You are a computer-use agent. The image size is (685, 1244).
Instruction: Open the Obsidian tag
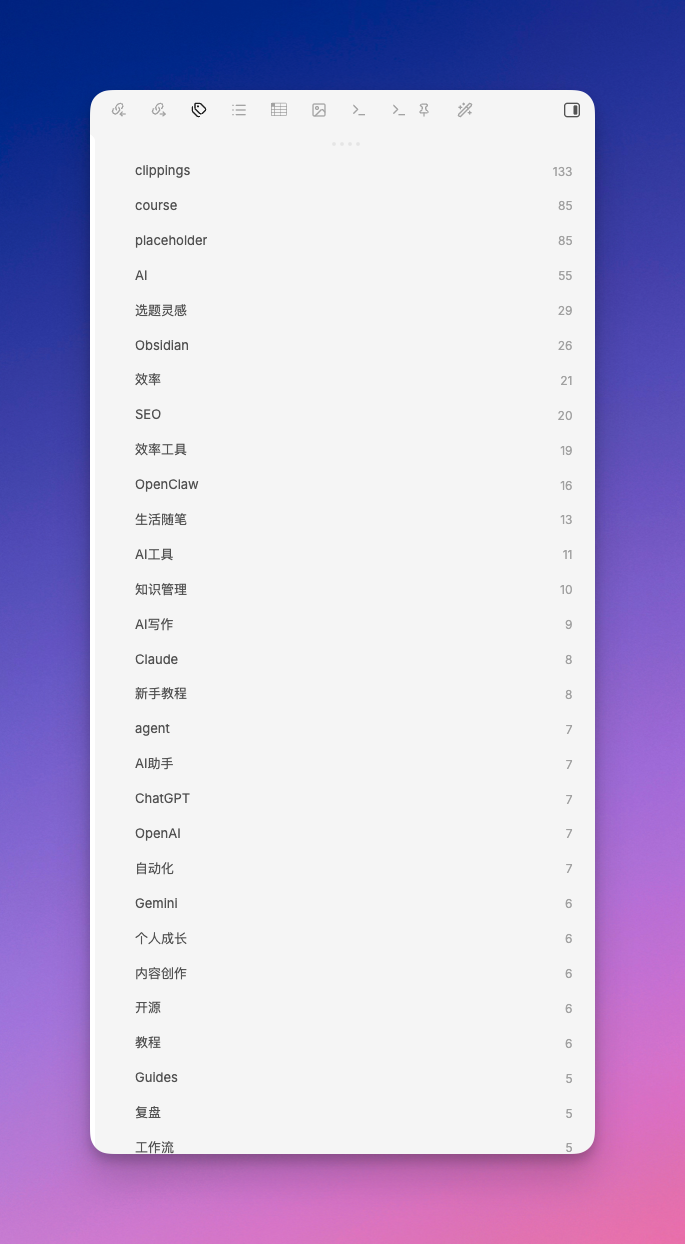coord(162,345)
